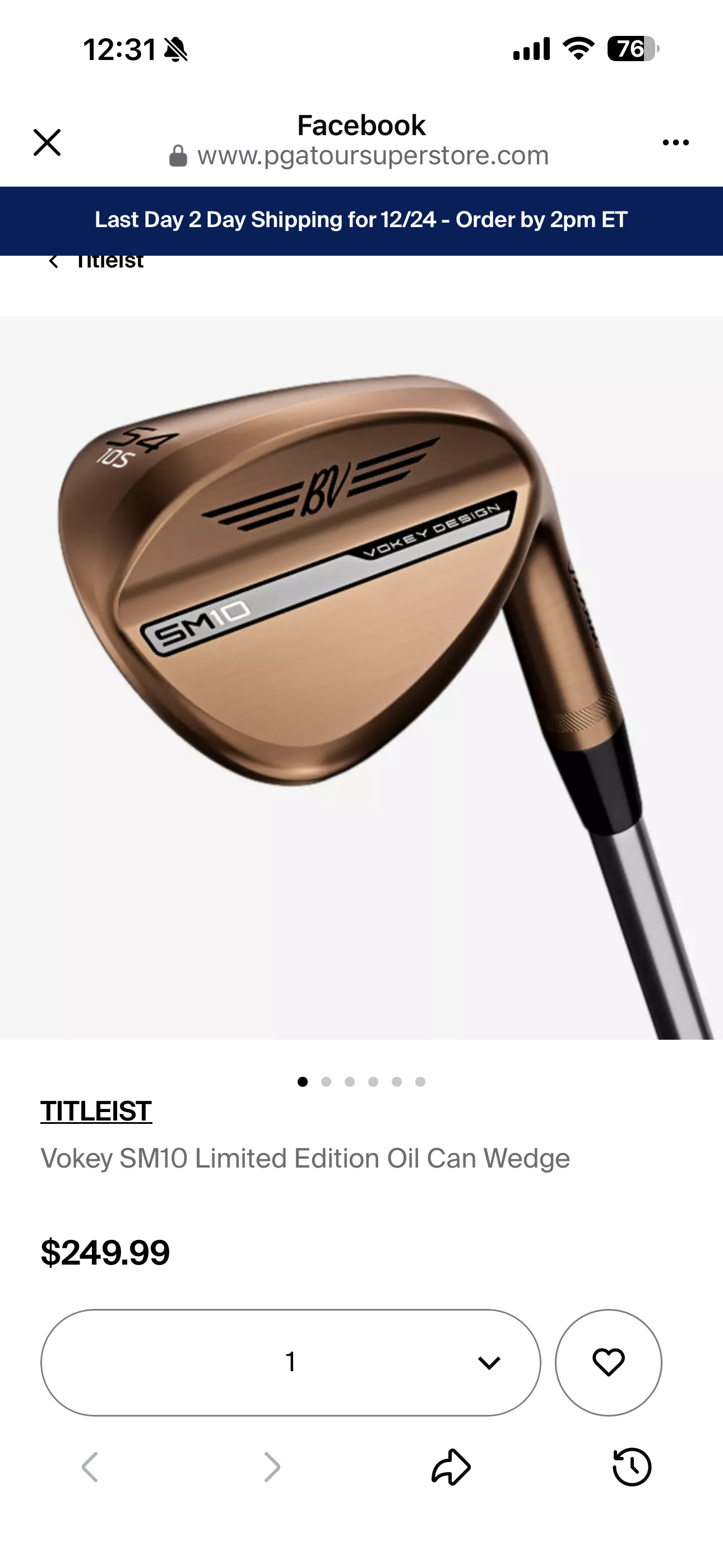The height and width of the screenshot is (1568, 723).
Task: Open the TITLEIST brand link
Action: 96,1111
